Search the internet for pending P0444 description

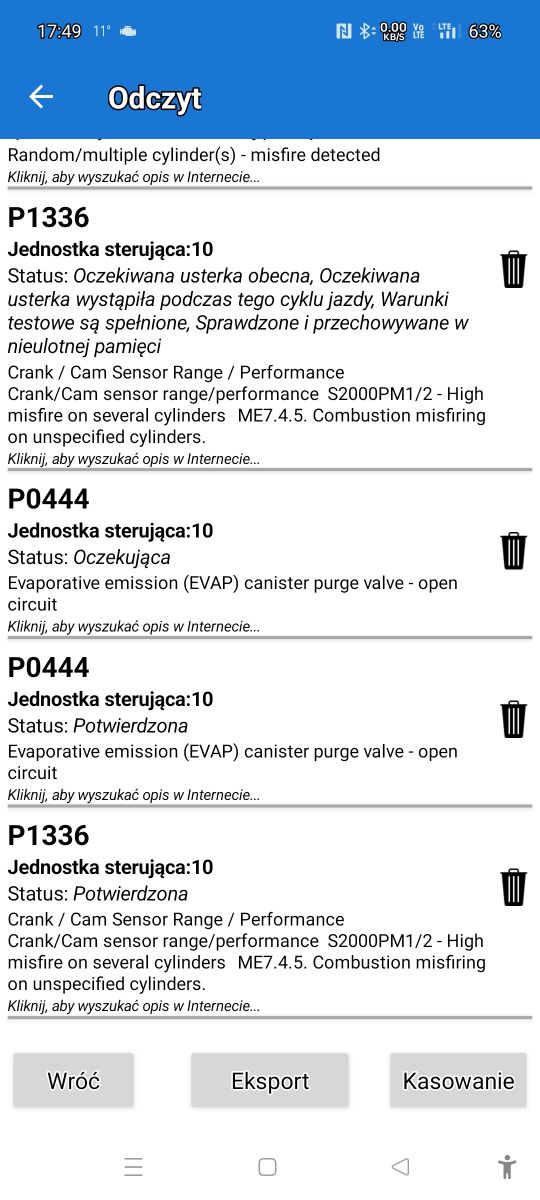coord(134,627)
